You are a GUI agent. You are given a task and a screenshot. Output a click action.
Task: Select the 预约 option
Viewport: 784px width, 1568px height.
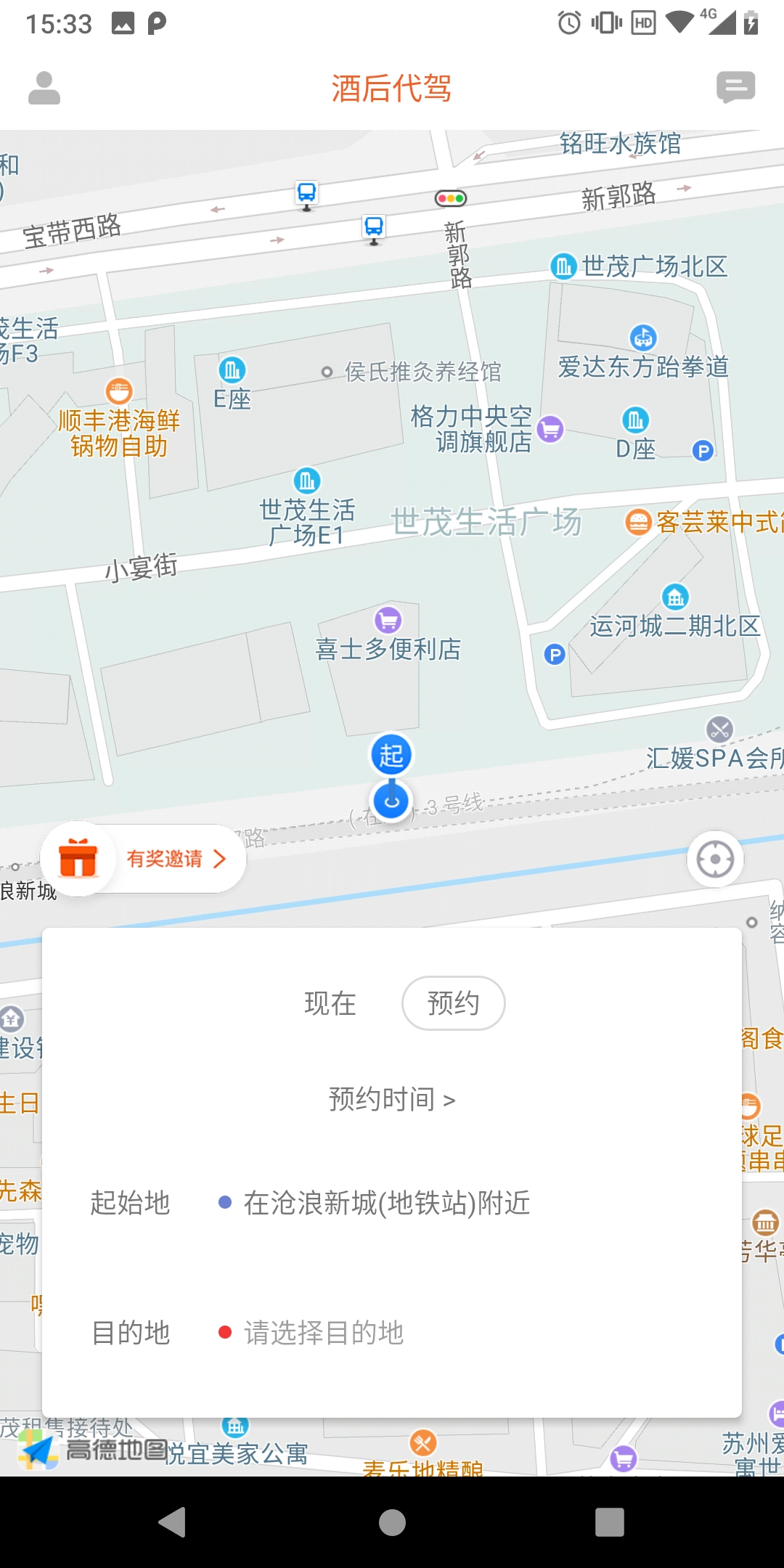[453, 1003]
